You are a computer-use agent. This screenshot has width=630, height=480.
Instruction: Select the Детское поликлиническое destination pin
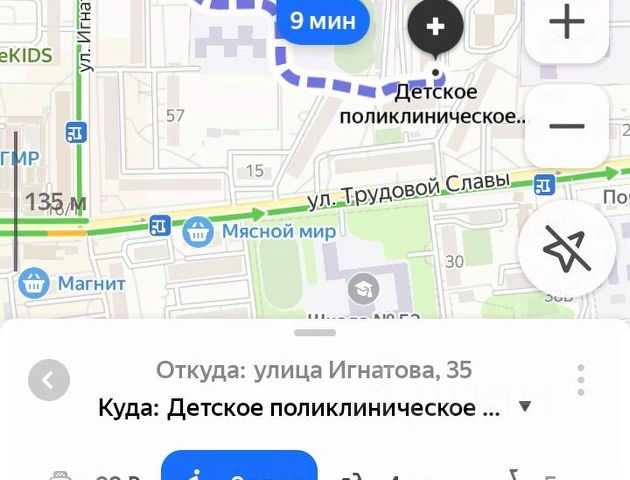(435, 28)
